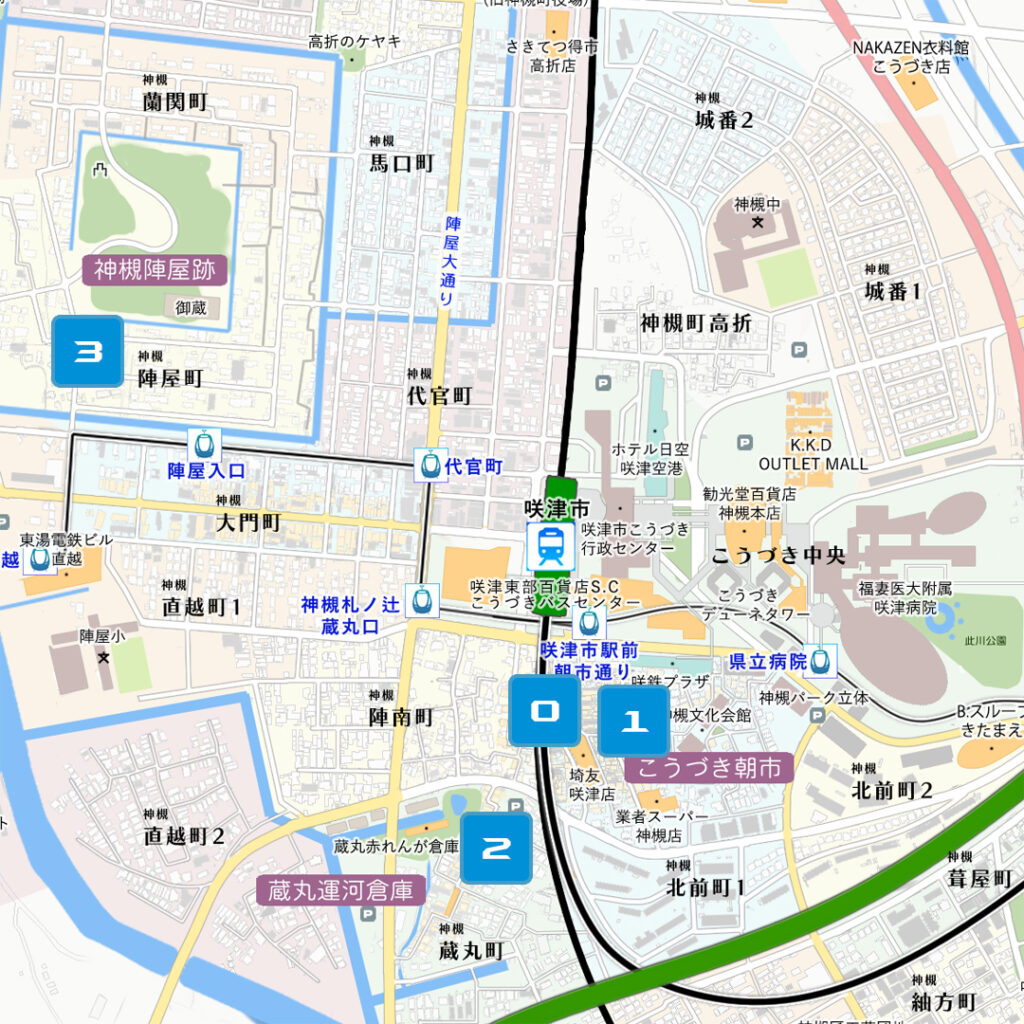This screenshot has height=1024, width=1024.
Task: Select map marker number 0
Action: 544,711
